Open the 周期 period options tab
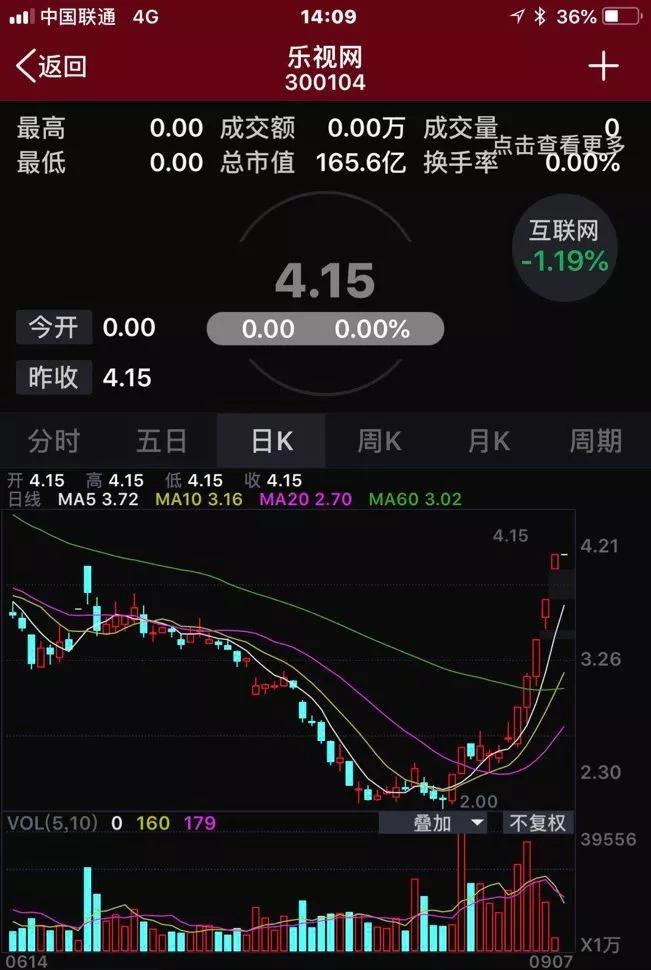This screenshot has width=651, height=970. coord(596,441)
